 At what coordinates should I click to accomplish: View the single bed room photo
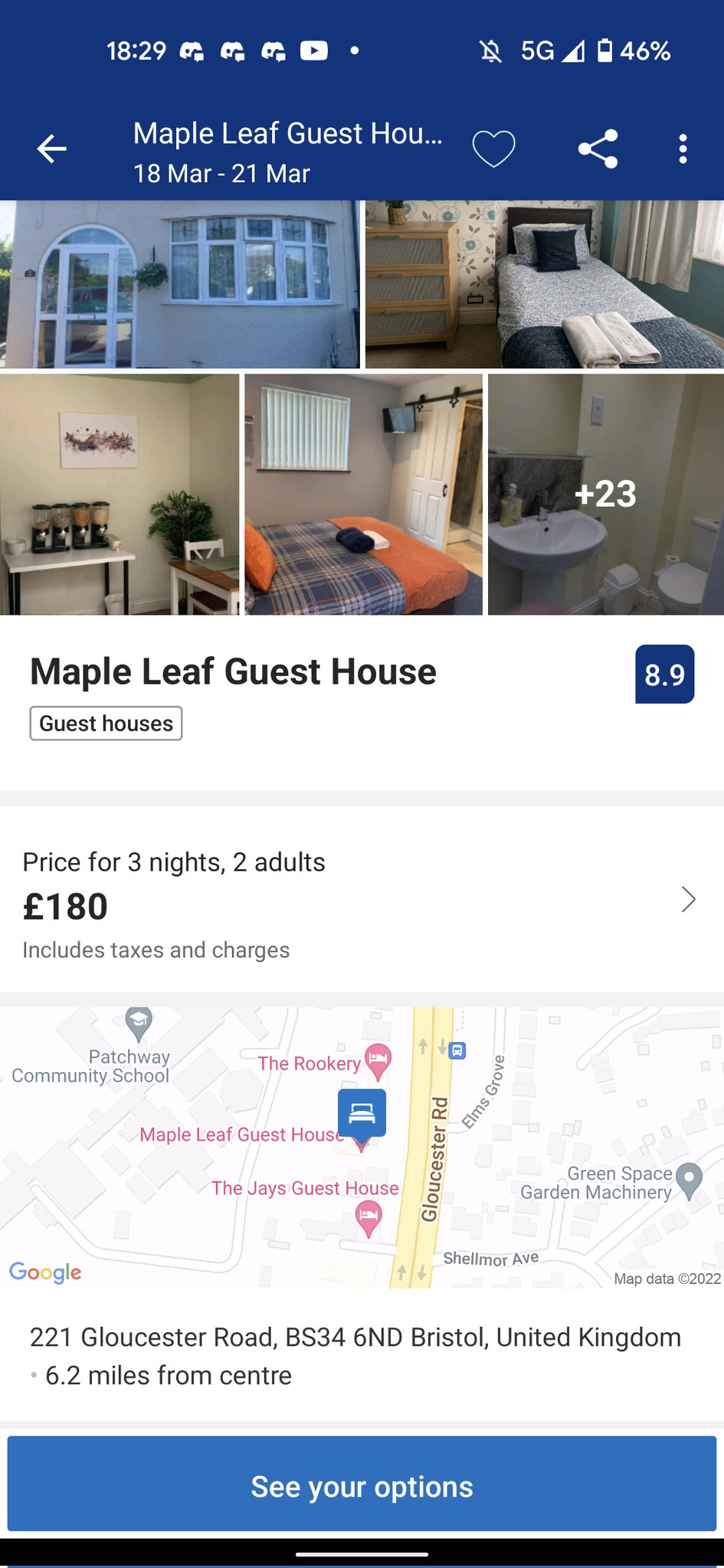pos(544,284)
